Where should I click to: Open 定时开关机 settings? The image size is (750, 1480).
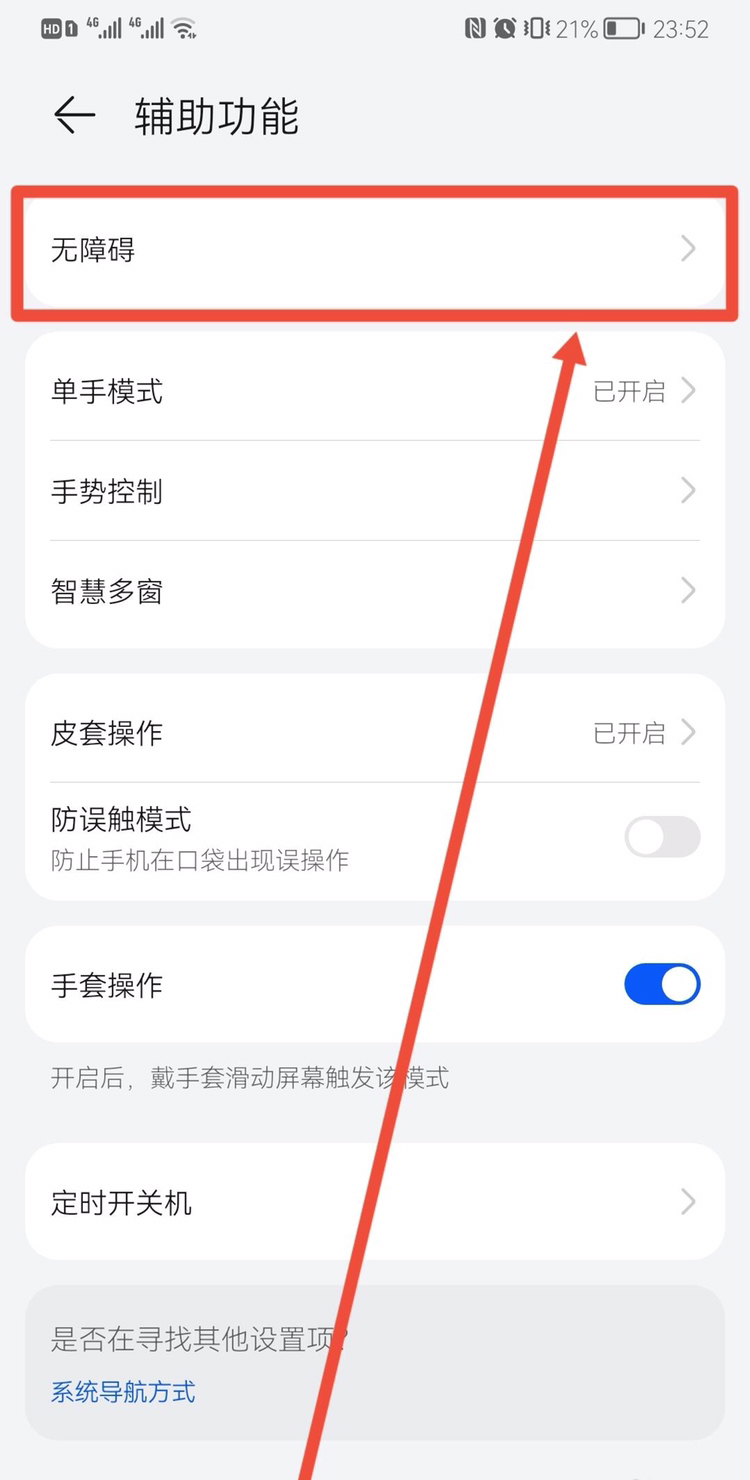(x=374, y=1202)
